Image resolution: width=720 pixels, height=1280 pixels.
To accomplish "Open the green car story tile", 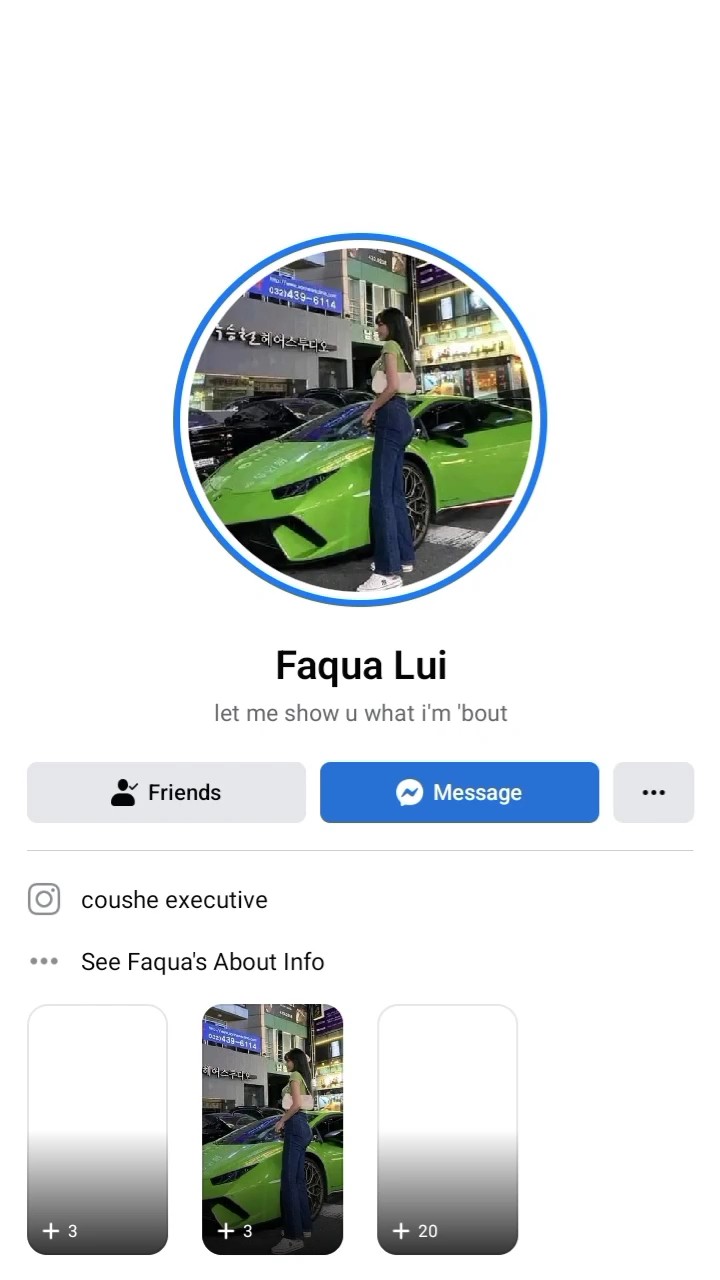I will click(x=272, y=1129).
